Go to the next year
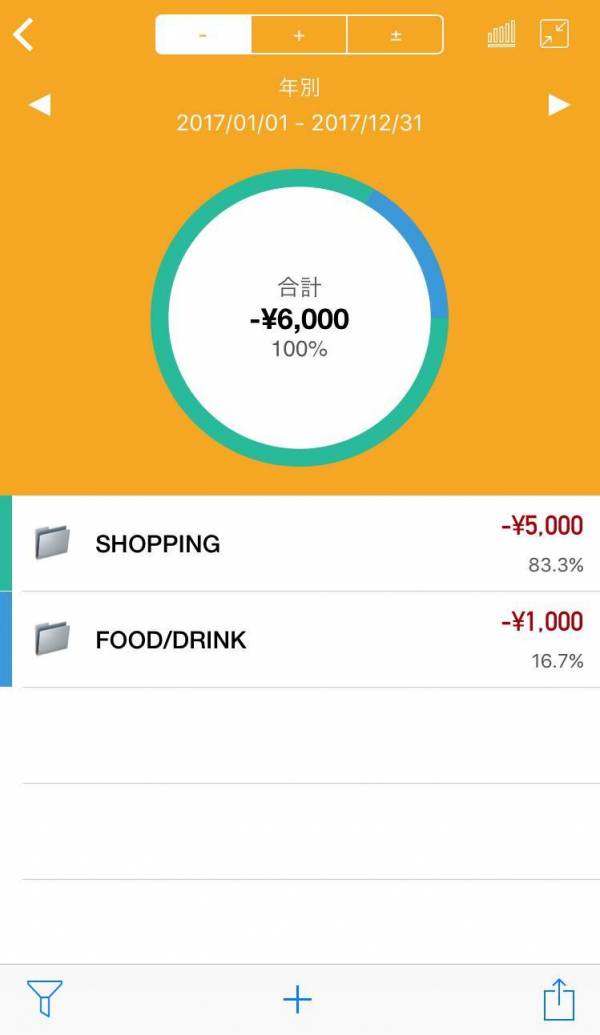The width and height of the screenshot is (600, 1035). [x=559, y=105]
